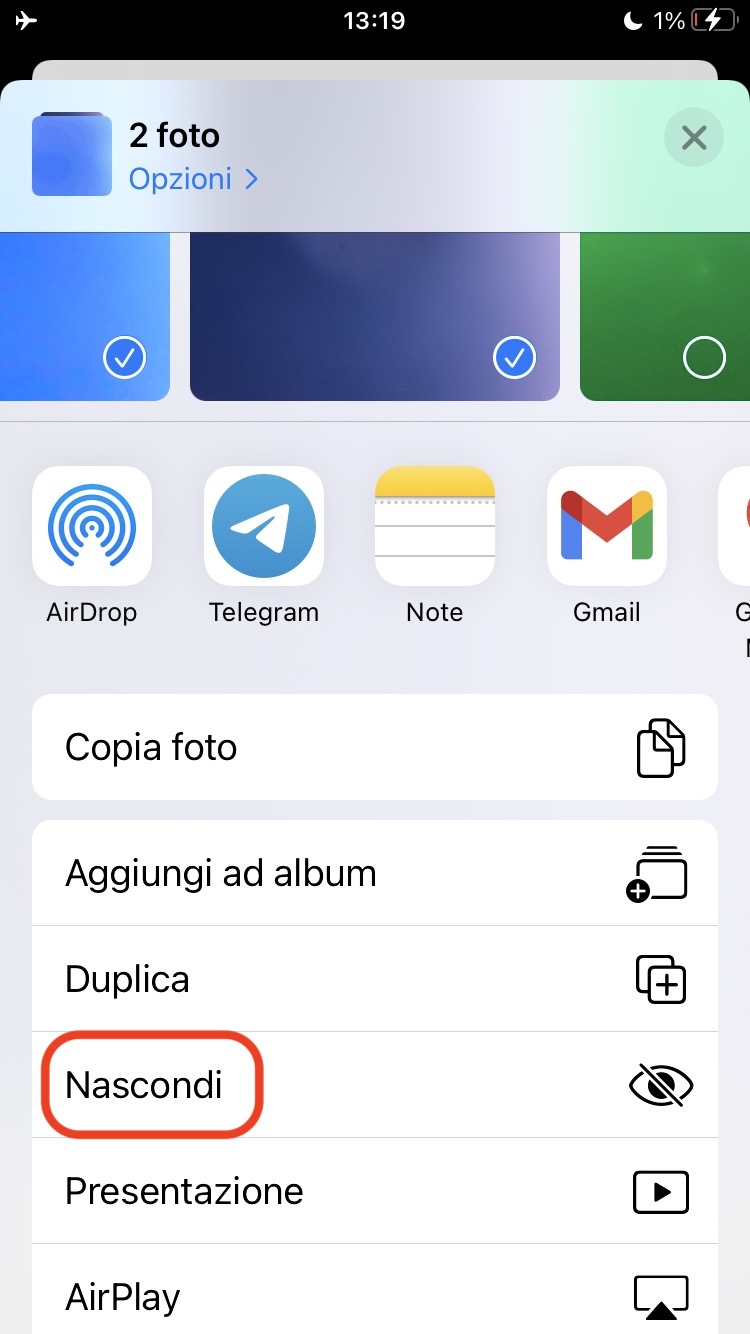Deselect the dark blue photo

[x=514, y=357]
